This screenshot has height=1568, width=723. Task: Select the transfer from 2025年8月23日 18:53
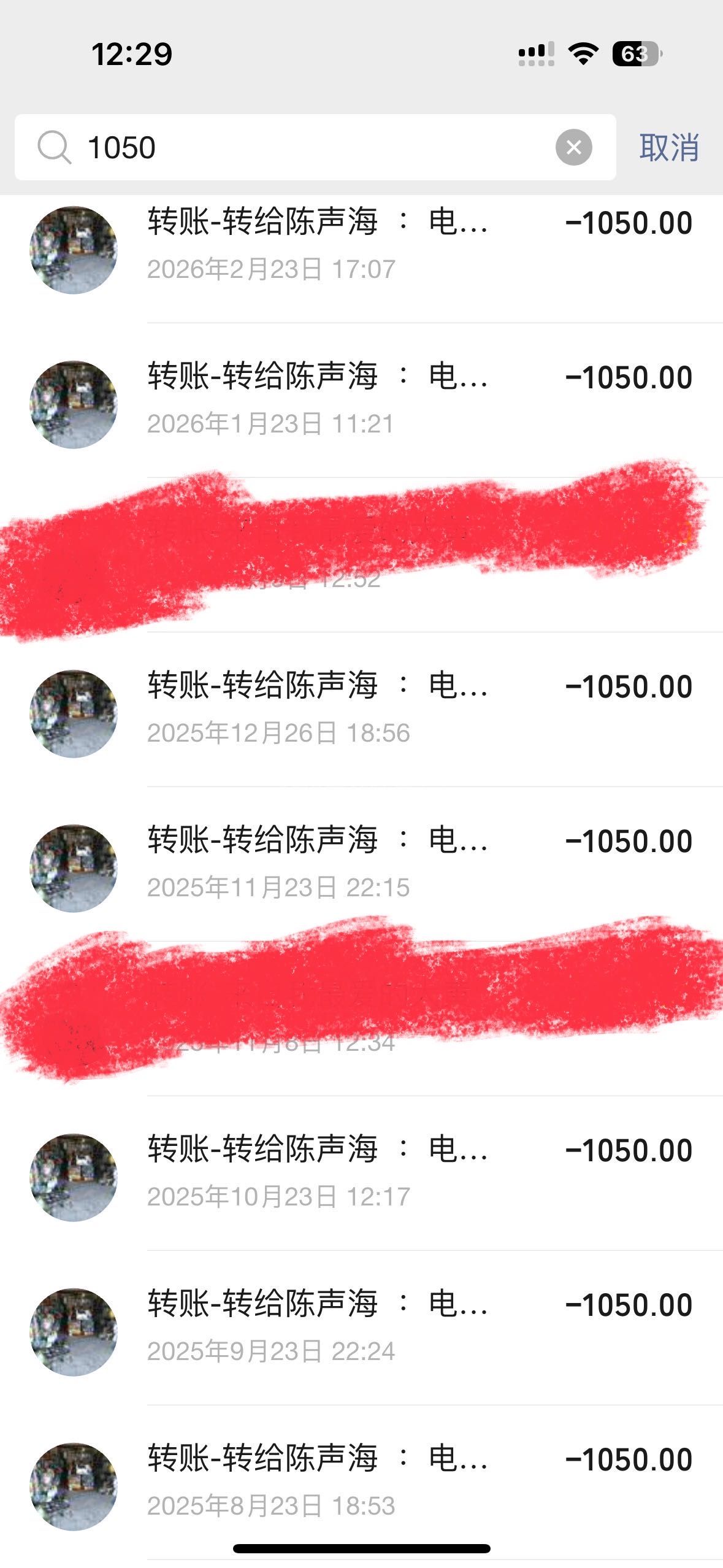(x=368, y=1482)
